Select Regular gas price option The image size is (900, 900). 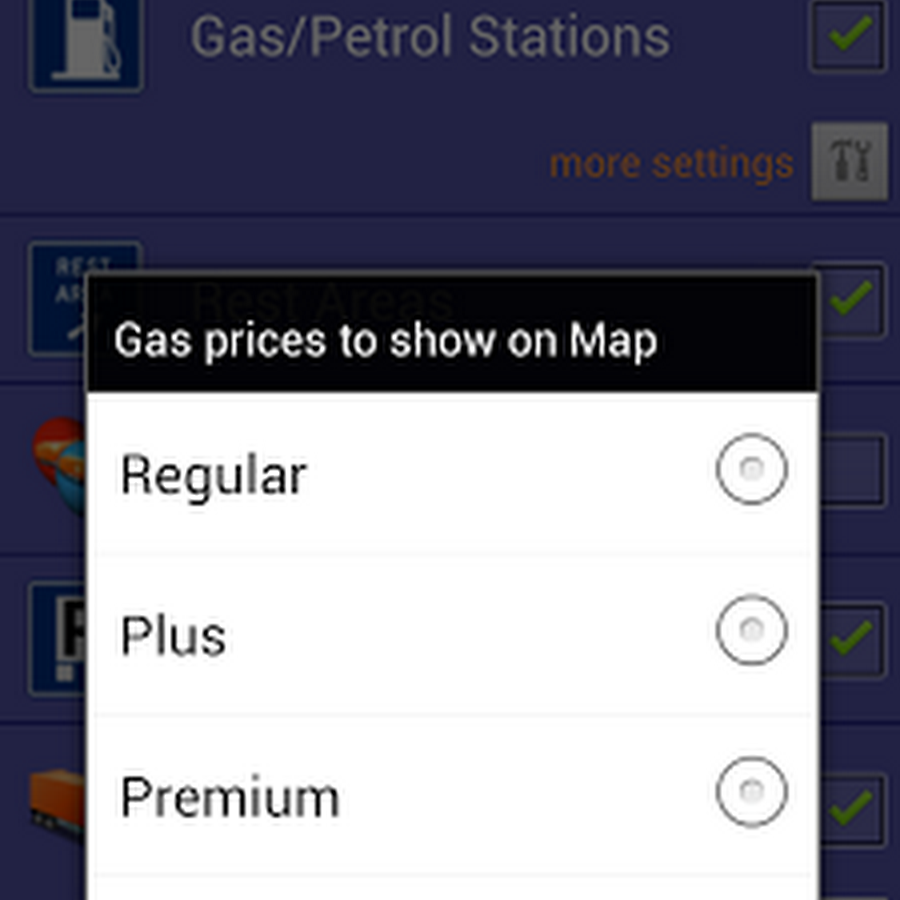(x=751, y=469)
